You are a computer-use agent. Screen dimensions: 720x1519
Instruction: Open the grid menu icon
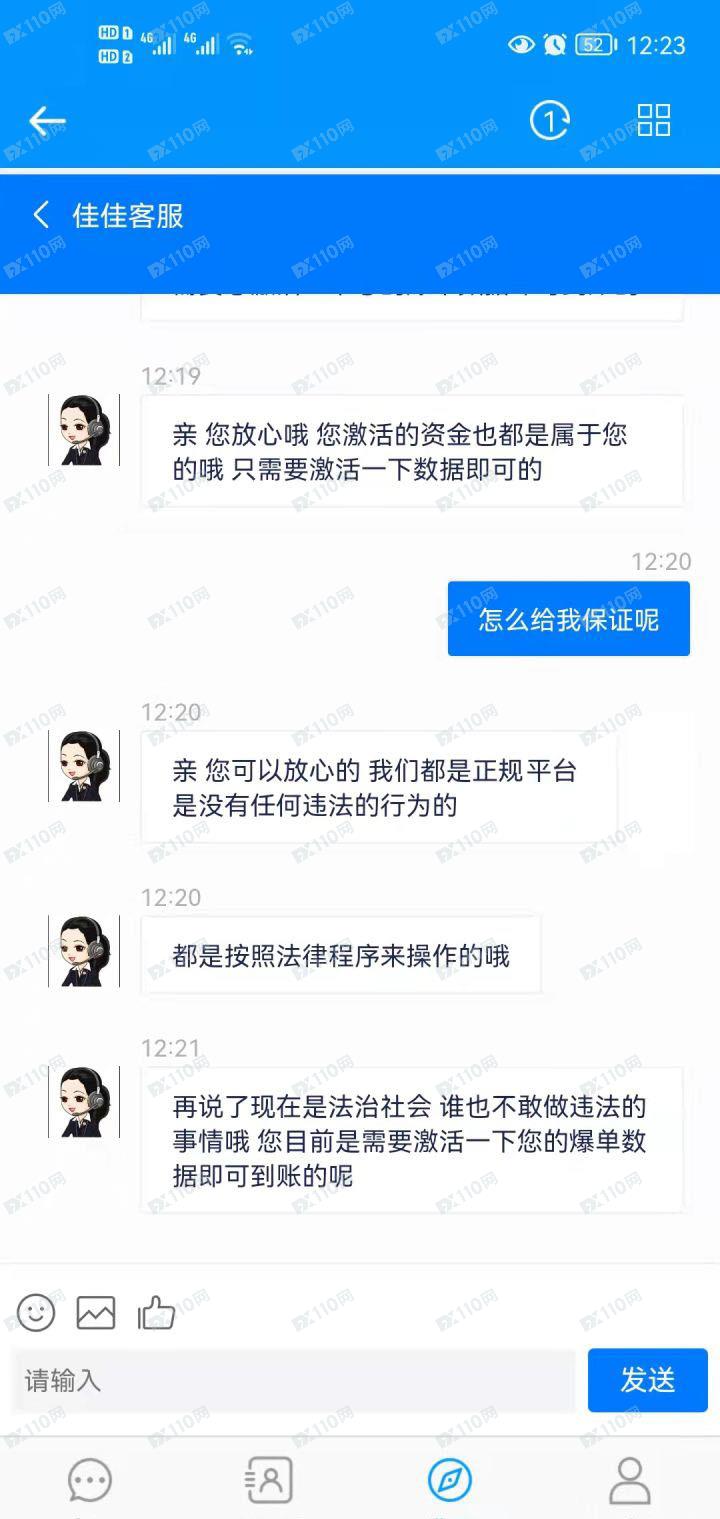(654, 120)
